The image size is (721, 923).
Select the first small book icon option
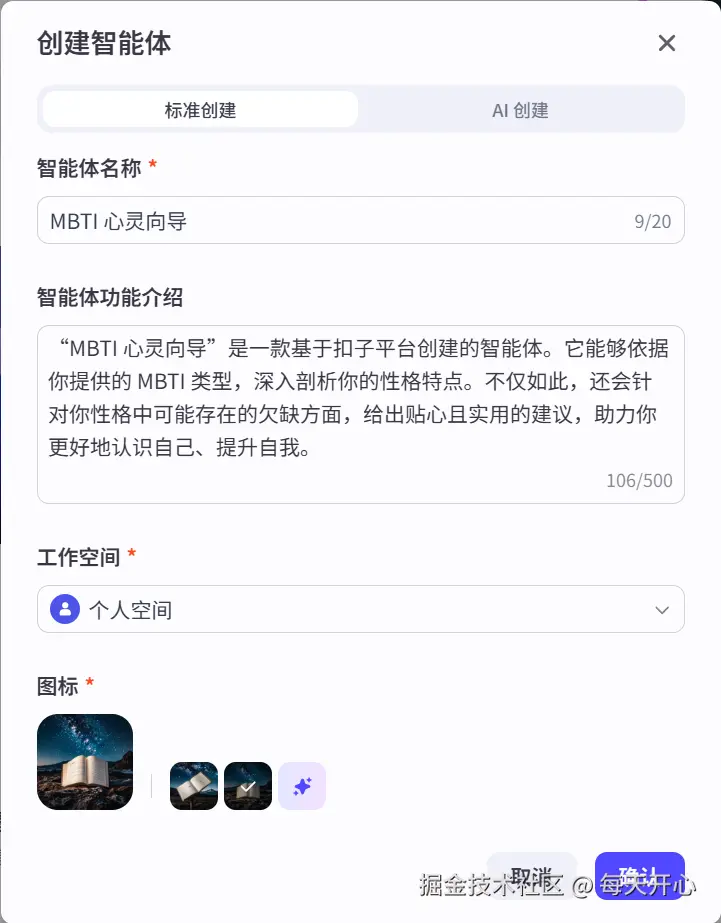point(194,786)
